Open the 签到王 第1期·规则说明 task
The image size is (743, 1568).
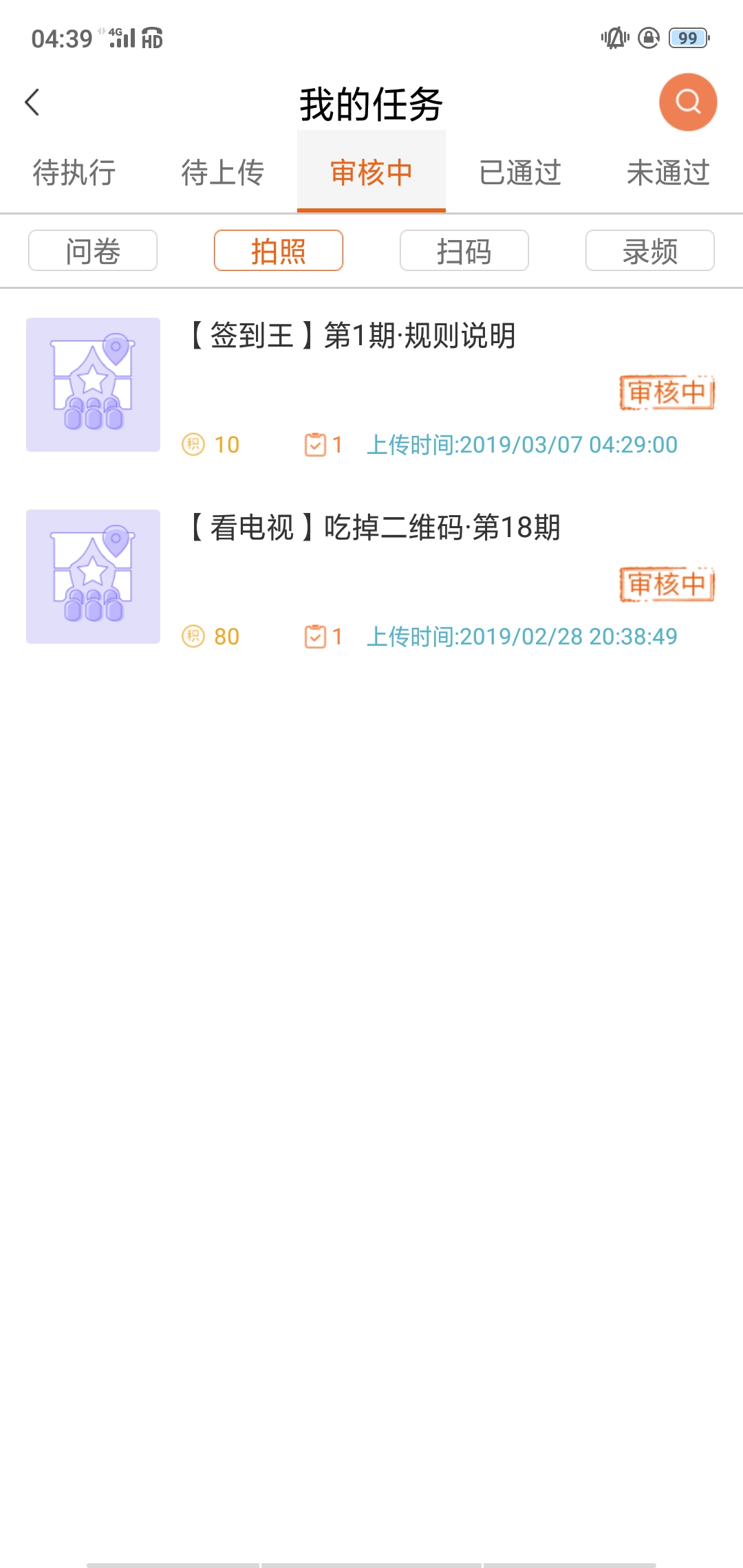click(371, 385)
